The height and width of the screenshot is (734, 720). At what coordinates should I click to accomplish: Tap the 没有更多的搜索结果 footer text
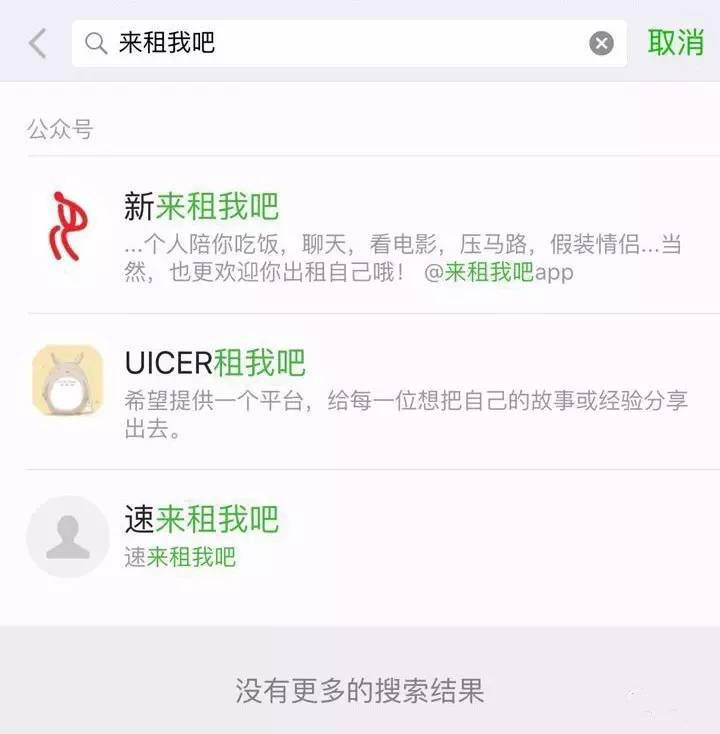pos(360,689)
